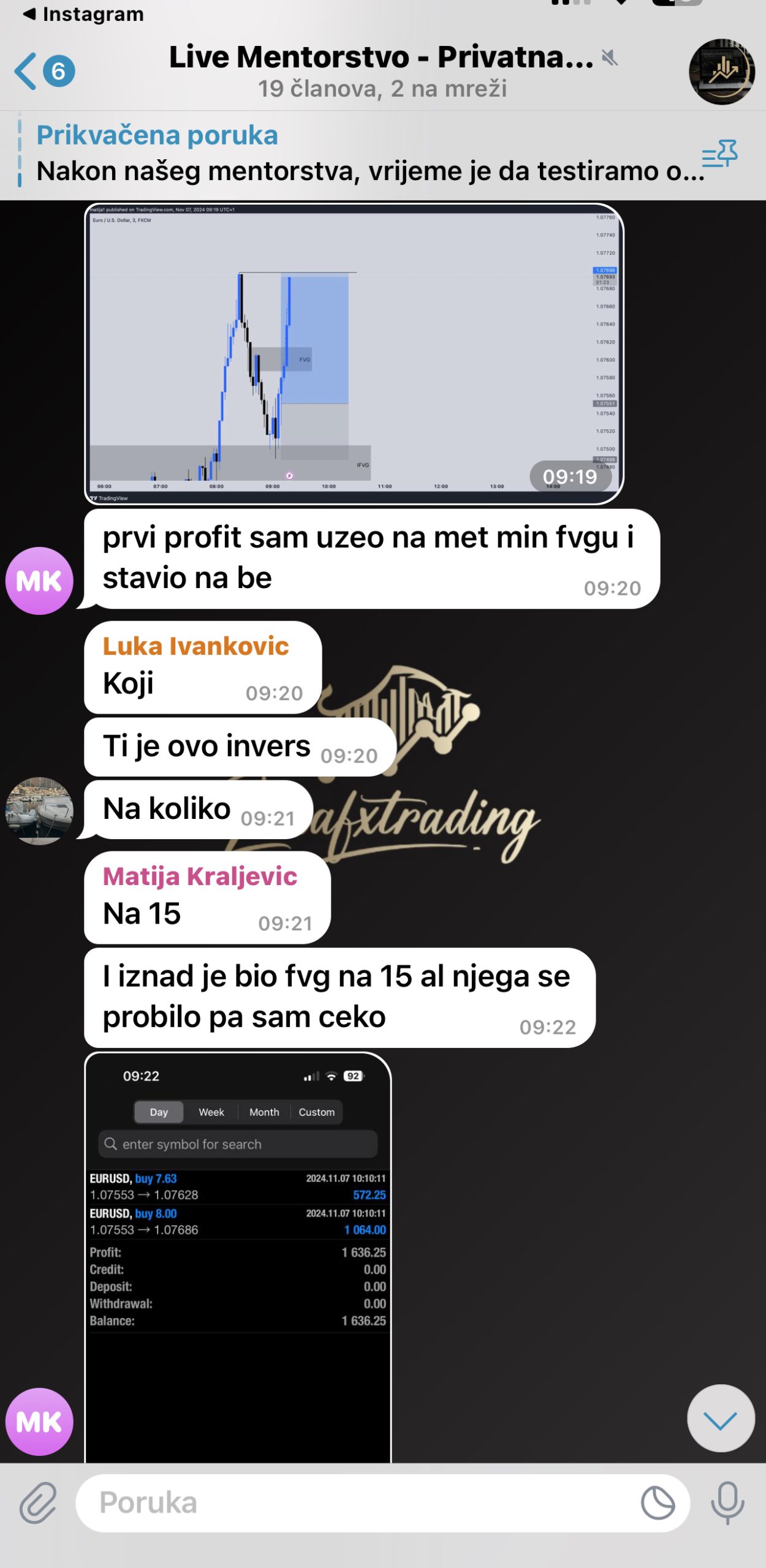Record a voice message with microphone
This screenshot has height=1568, width=766.
pyautogui.click(x=727, y=1503)
